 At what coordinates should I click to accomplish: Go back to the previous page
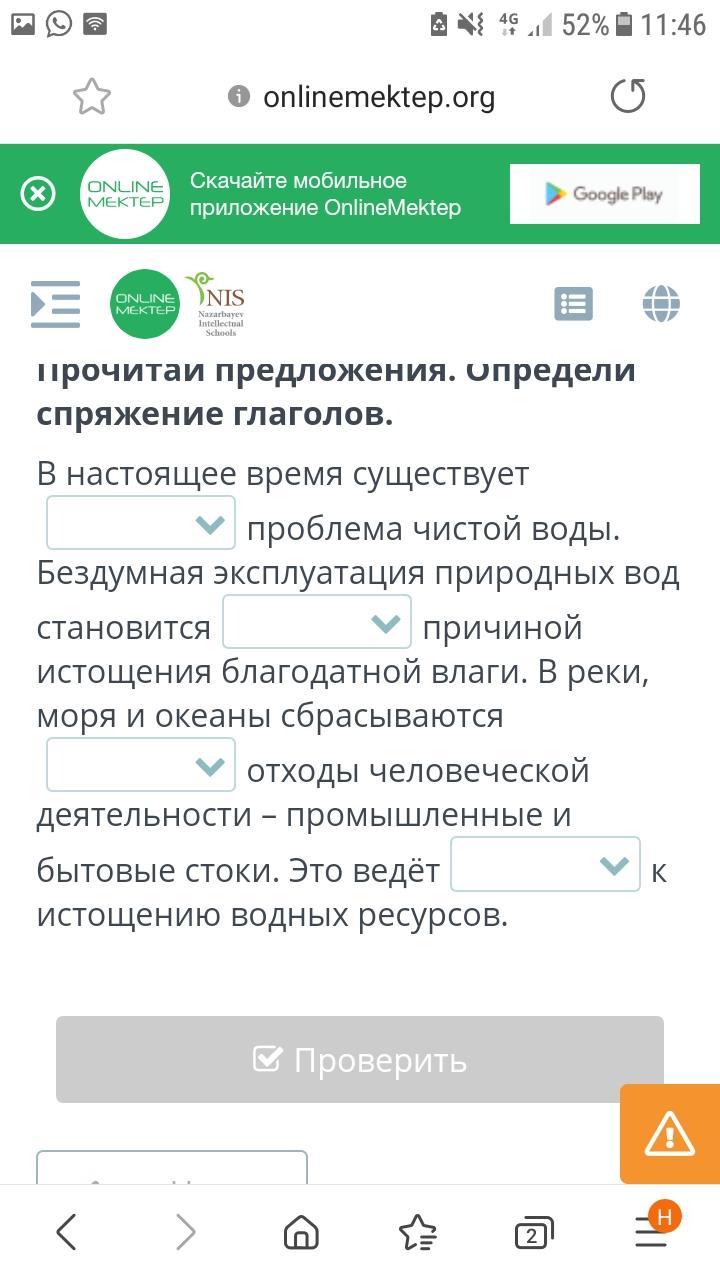coord(67,1232)
